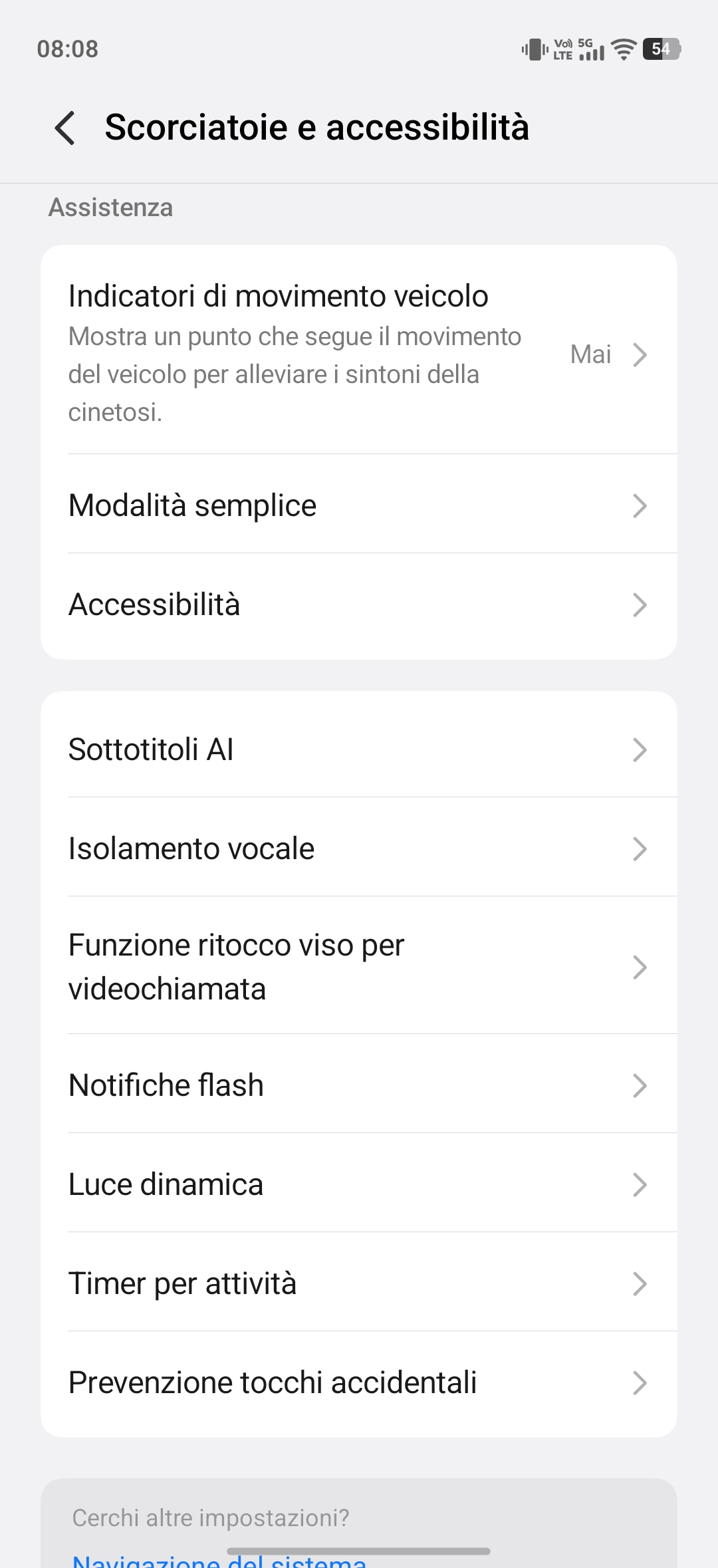Viewport: 718px width, 1568px height.
Task: Open Sottotitoli AI settings
Action: coord(359,749)
